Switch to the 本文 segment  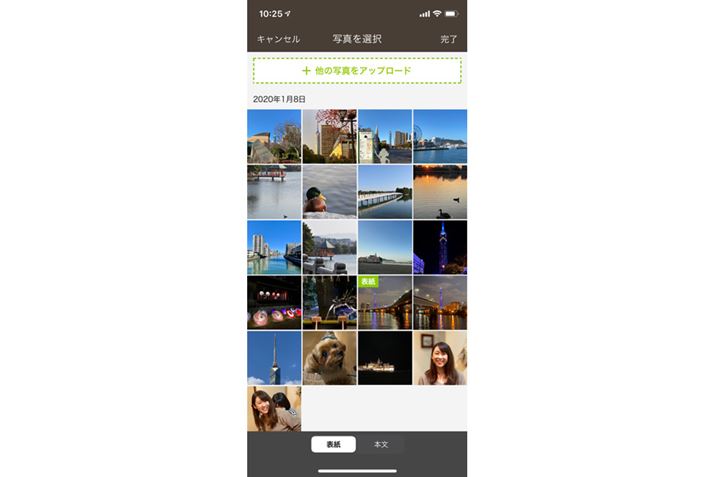(381, 444)
